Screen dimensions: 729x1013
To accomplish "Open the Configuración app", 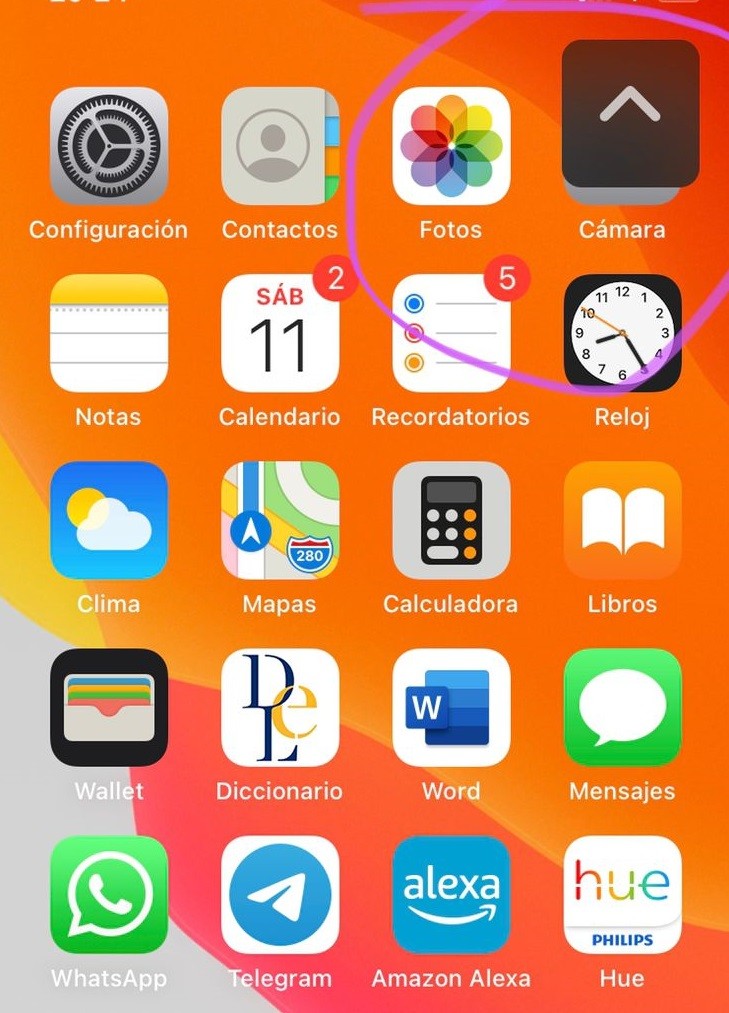I will pos(109,146).
